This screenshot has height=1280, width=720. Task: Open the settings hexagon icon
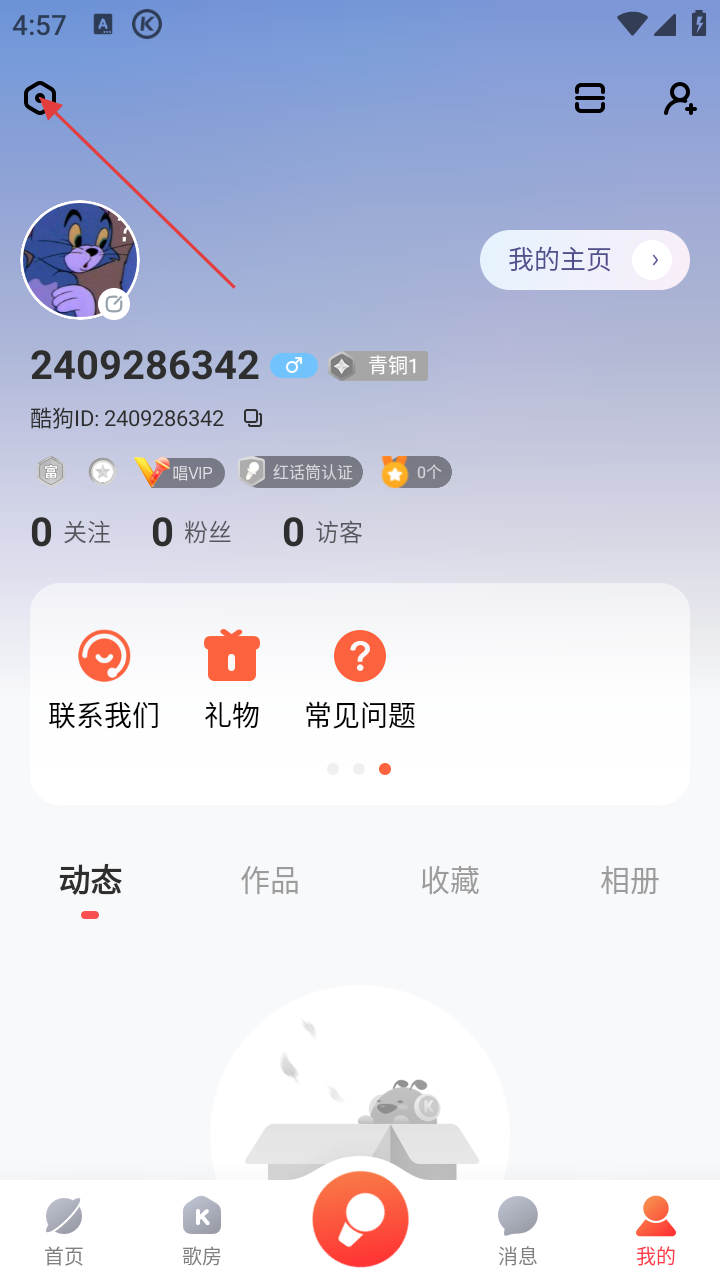tap(39, 98)
